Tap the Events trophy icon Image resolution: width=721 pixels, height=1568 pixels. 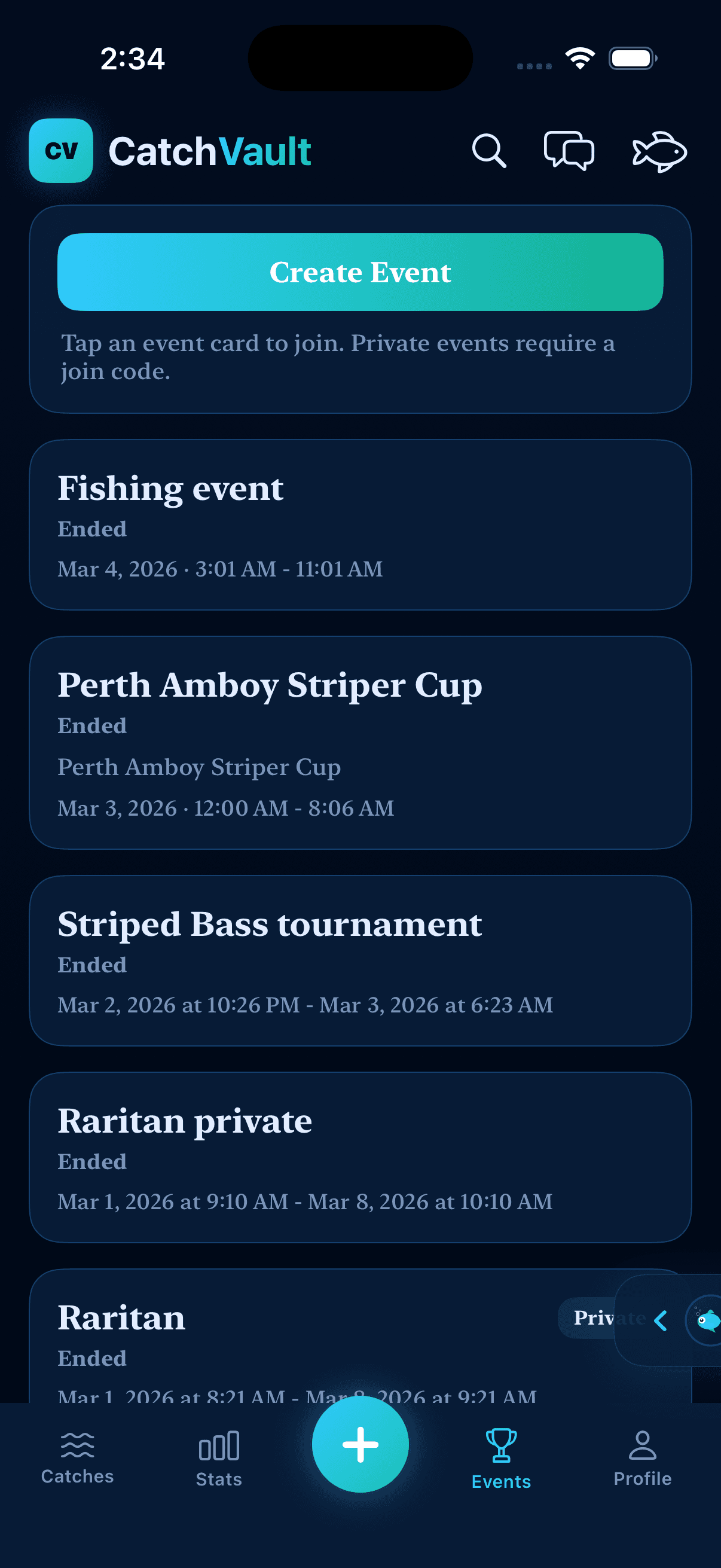click(500, 1443)
